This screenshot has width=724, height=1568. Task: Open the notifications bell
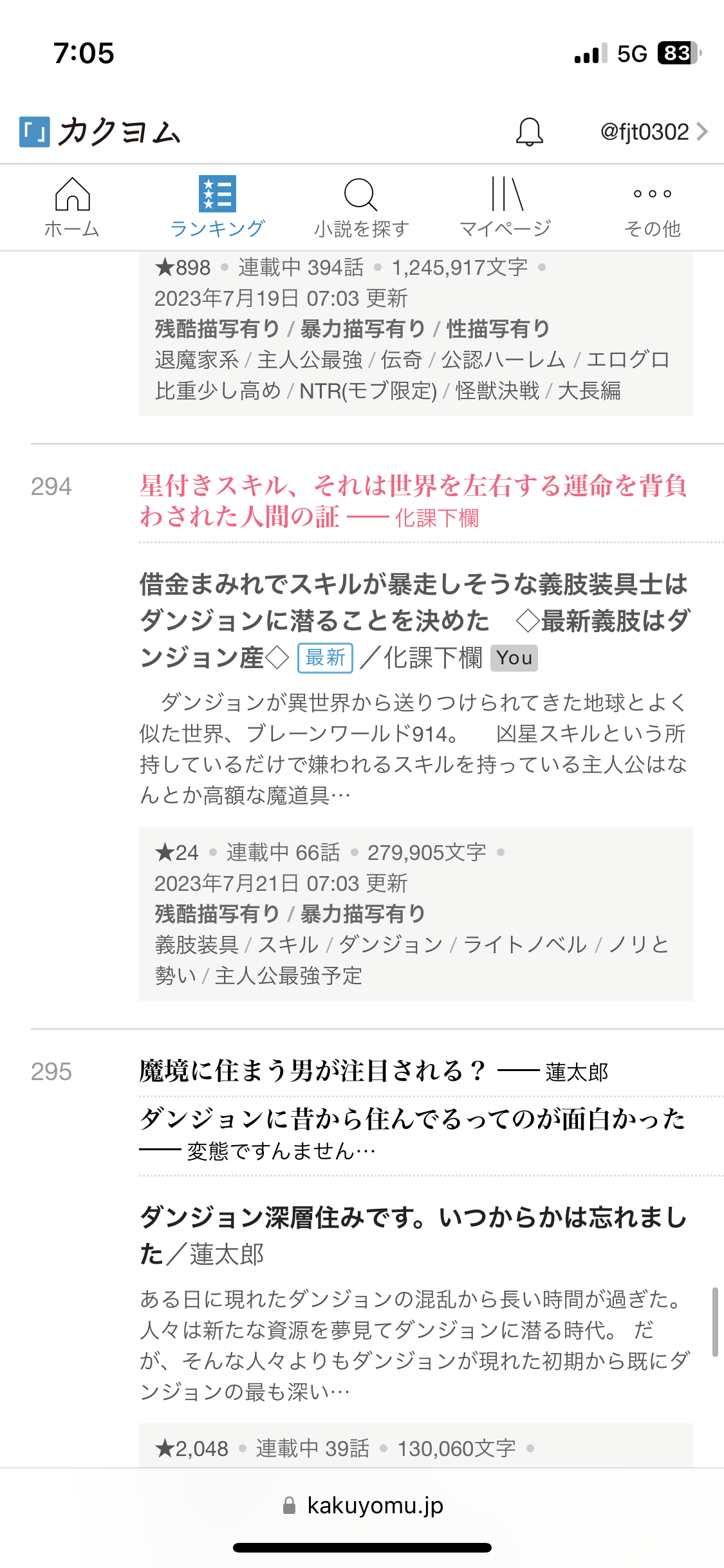tap(529, 132)
